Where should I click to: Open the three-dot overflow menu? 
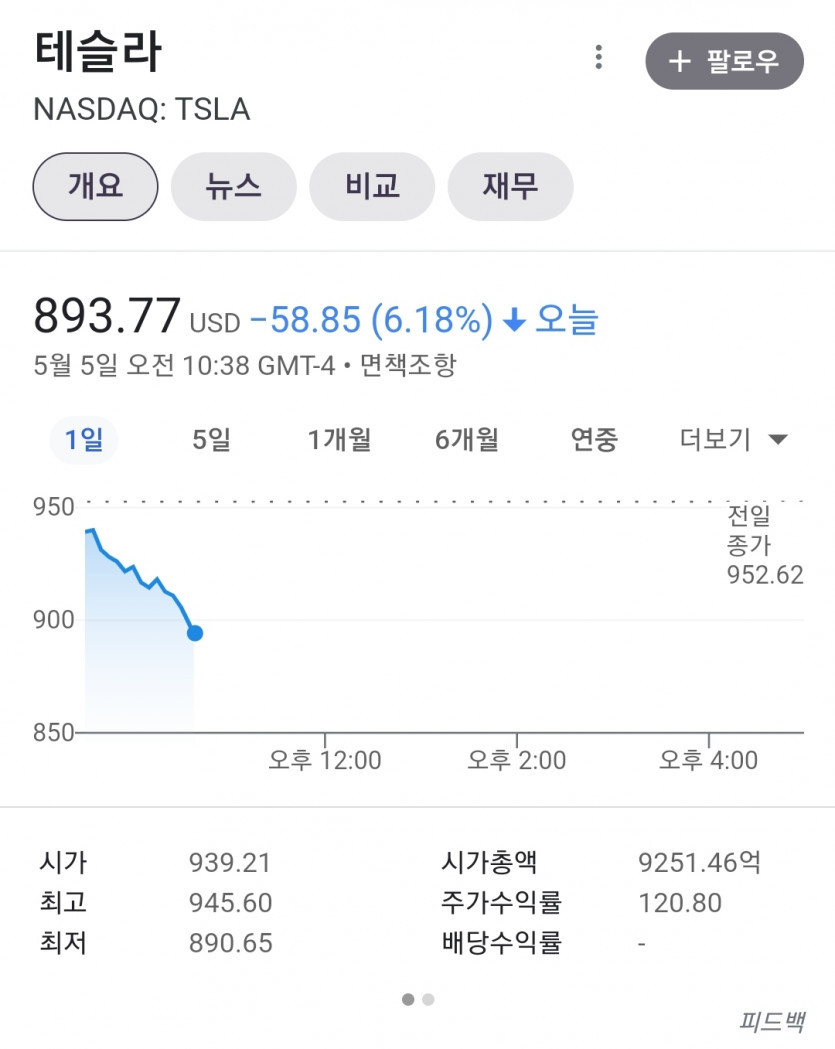click(x=598, y=58)
